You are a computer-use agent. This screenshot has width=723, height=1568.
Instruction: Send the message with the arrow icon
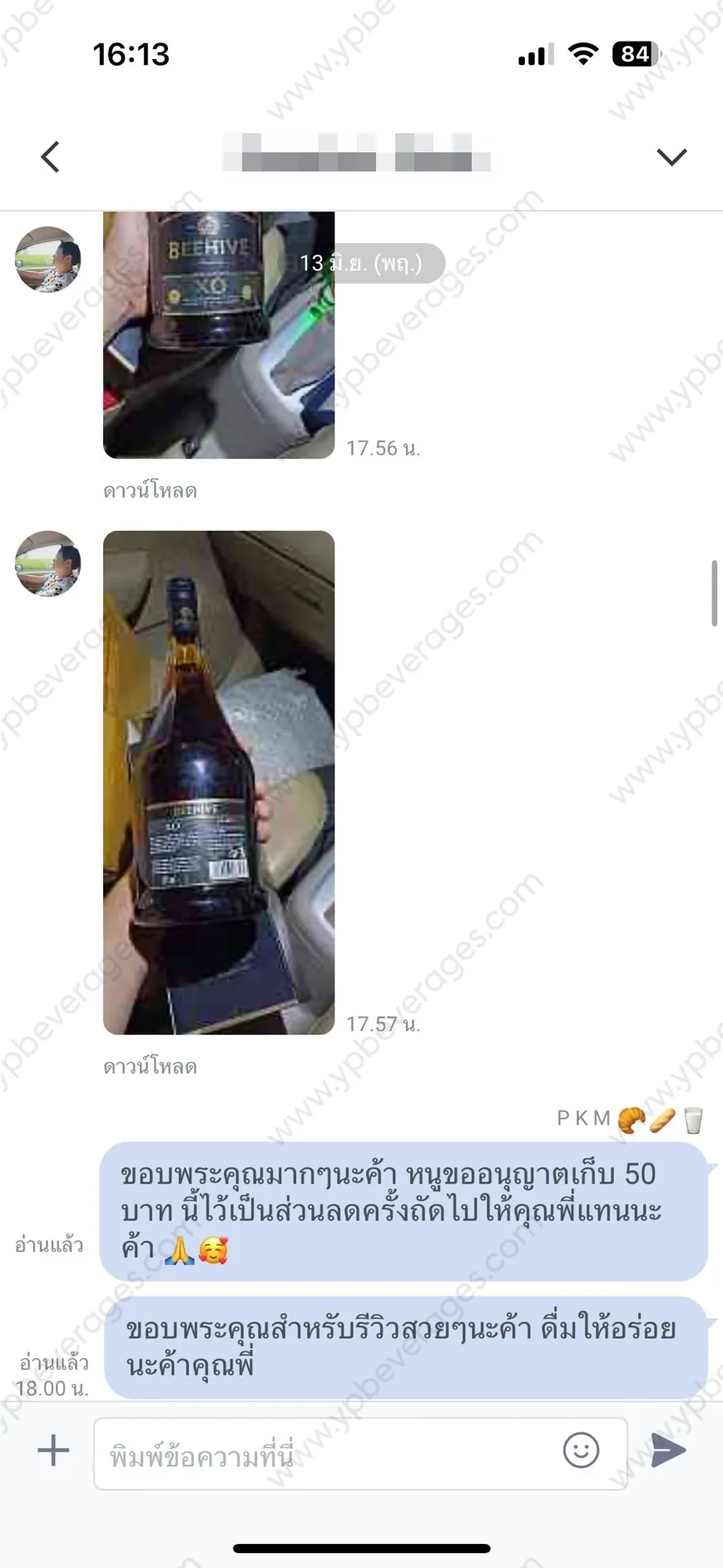click(668, 1450)
